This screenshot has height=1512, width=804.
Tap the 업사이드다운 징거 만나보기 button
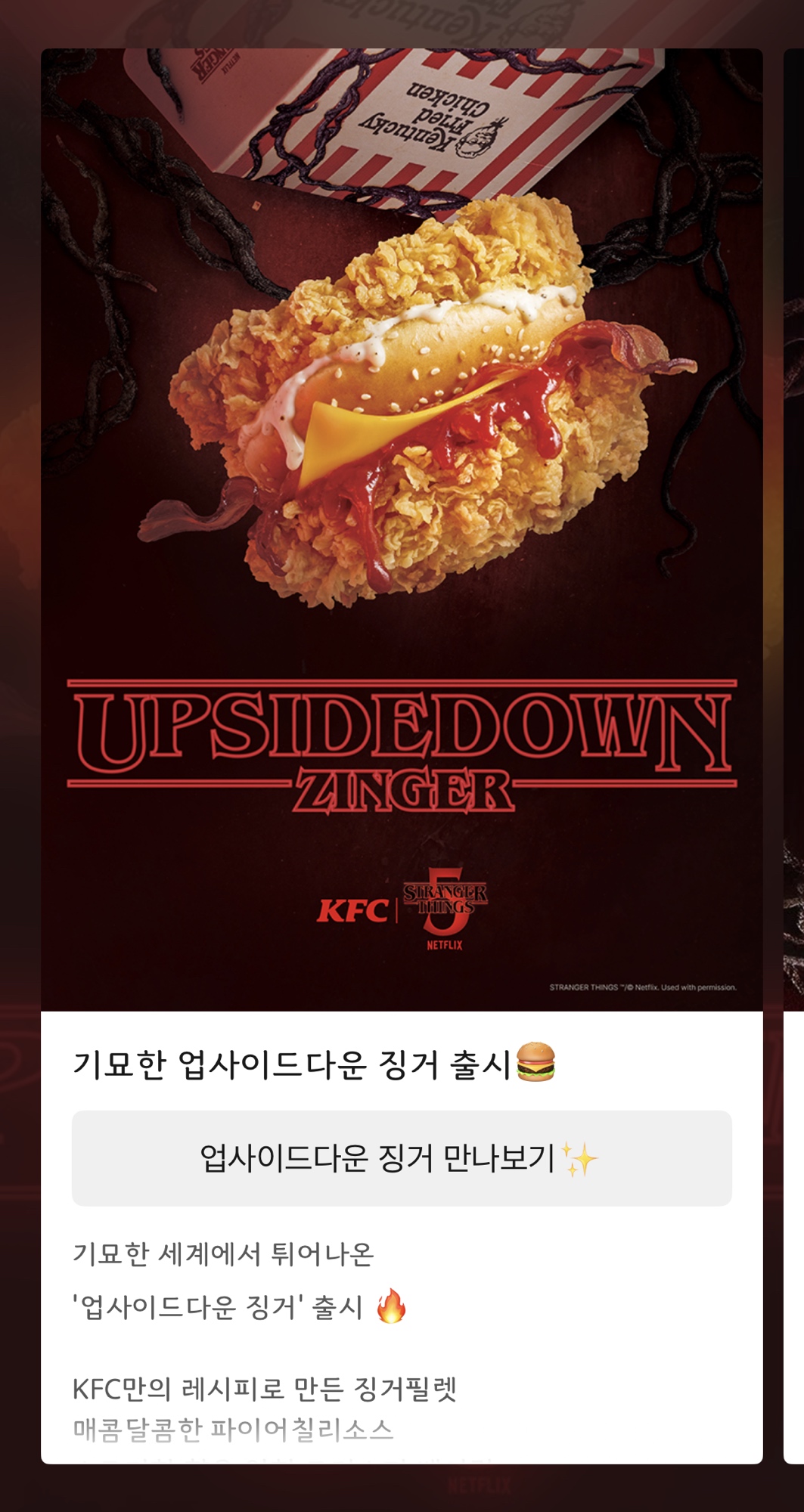coord(402,1158)
